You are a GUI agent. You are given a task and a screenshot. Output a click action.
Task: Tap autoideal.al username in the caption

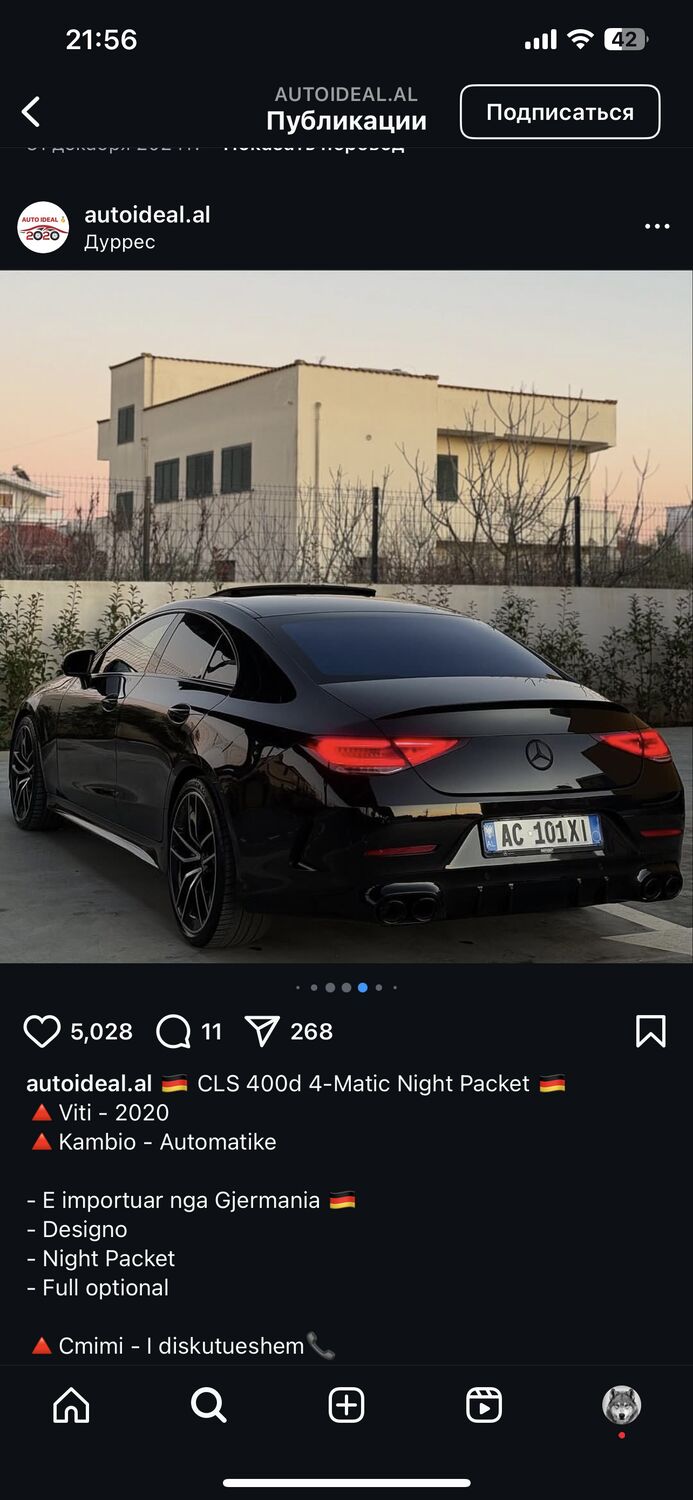tap(89, 1083)
